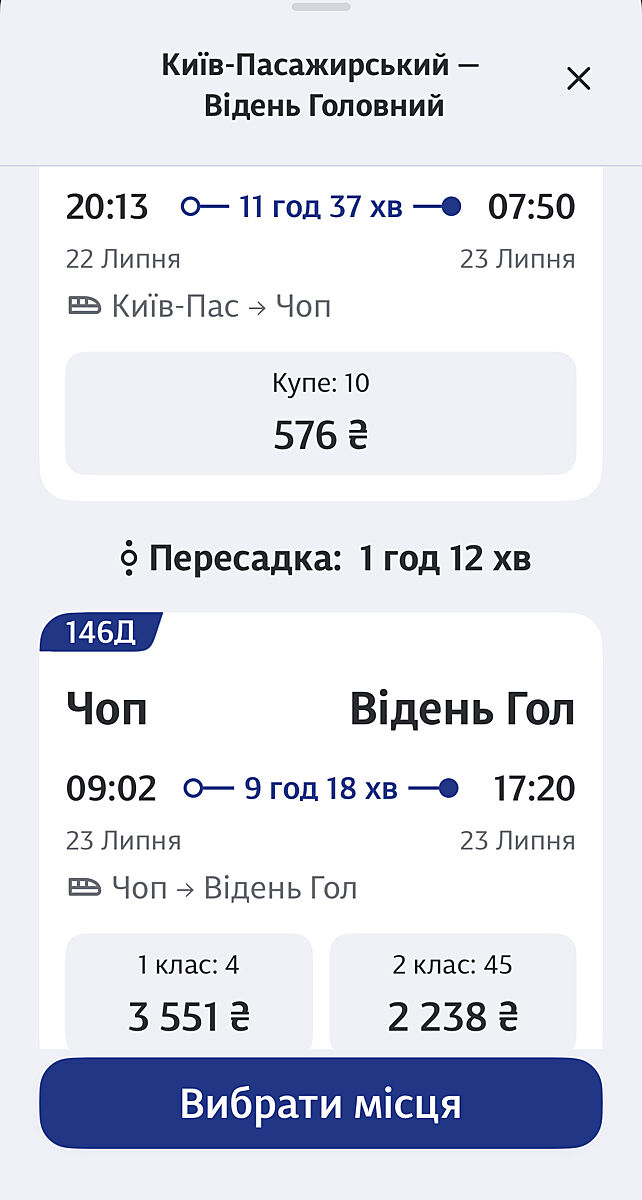Screen dimensions: 642x1200
Task: Close the Київ-Пасажирський — Відень Головний sheet
Action: coord(578,79)
